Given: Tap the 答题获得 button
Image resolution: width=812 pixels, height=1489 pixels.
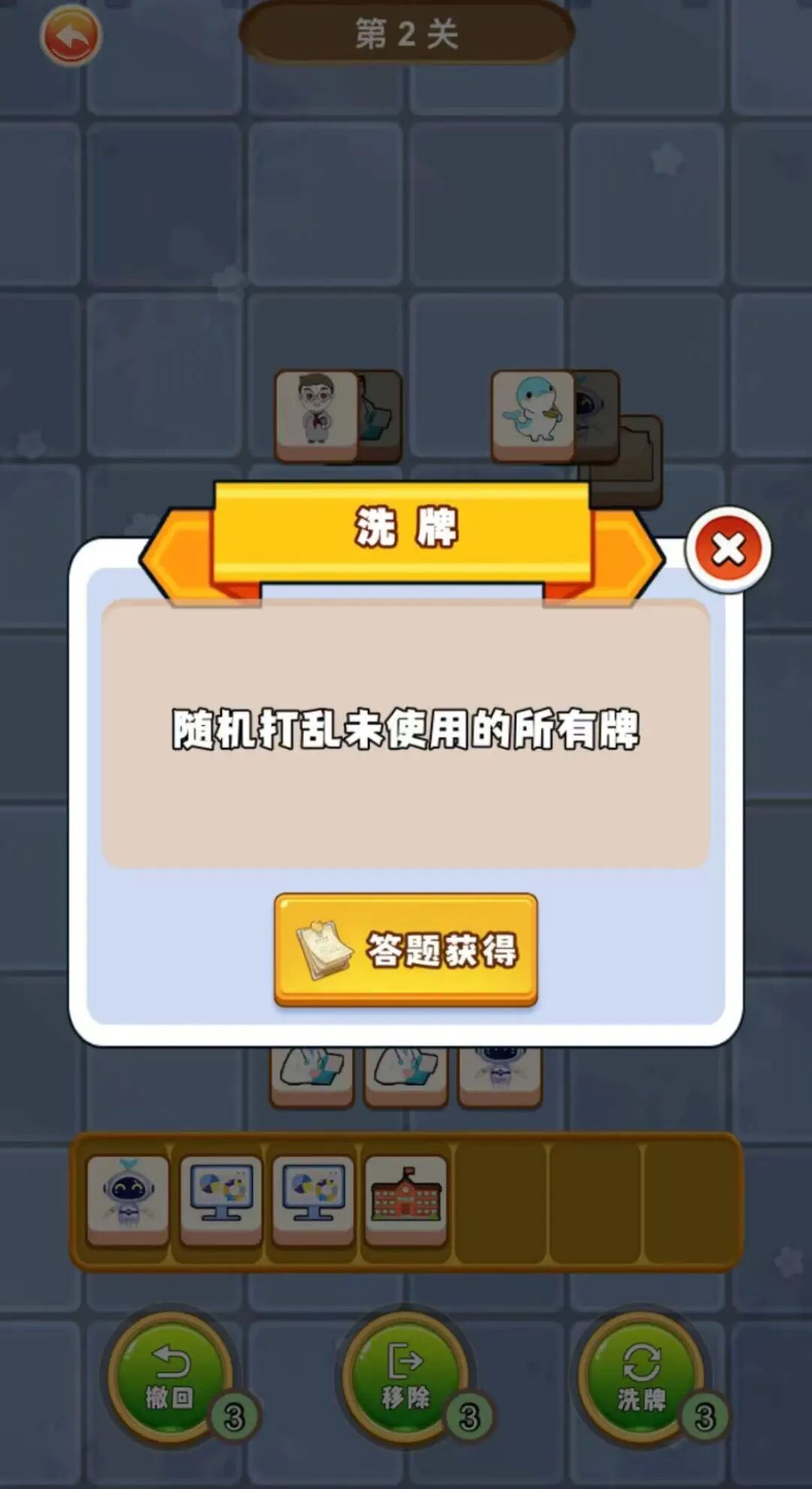Looking at the screenshot, I should coord(406,950).
